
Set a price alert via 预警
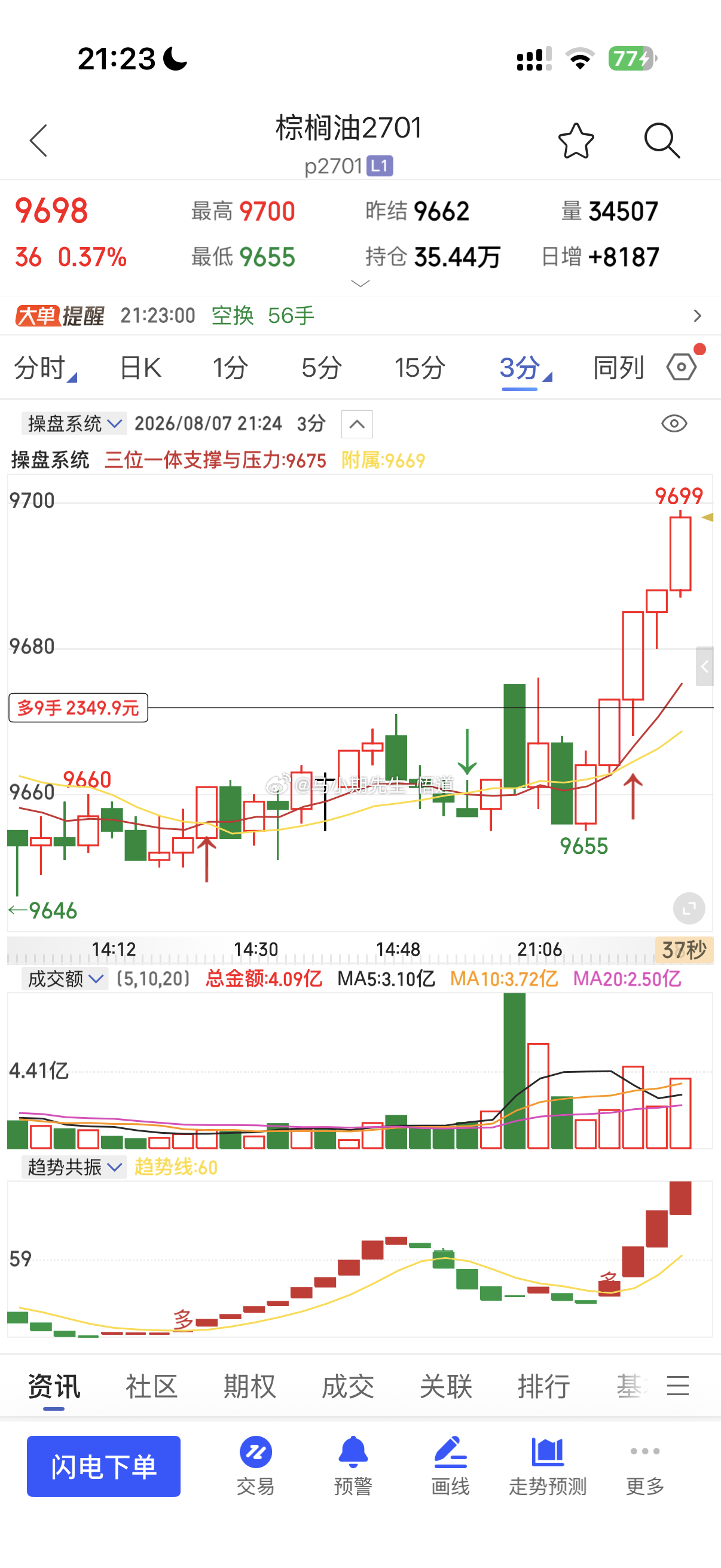coord(353,1466)
